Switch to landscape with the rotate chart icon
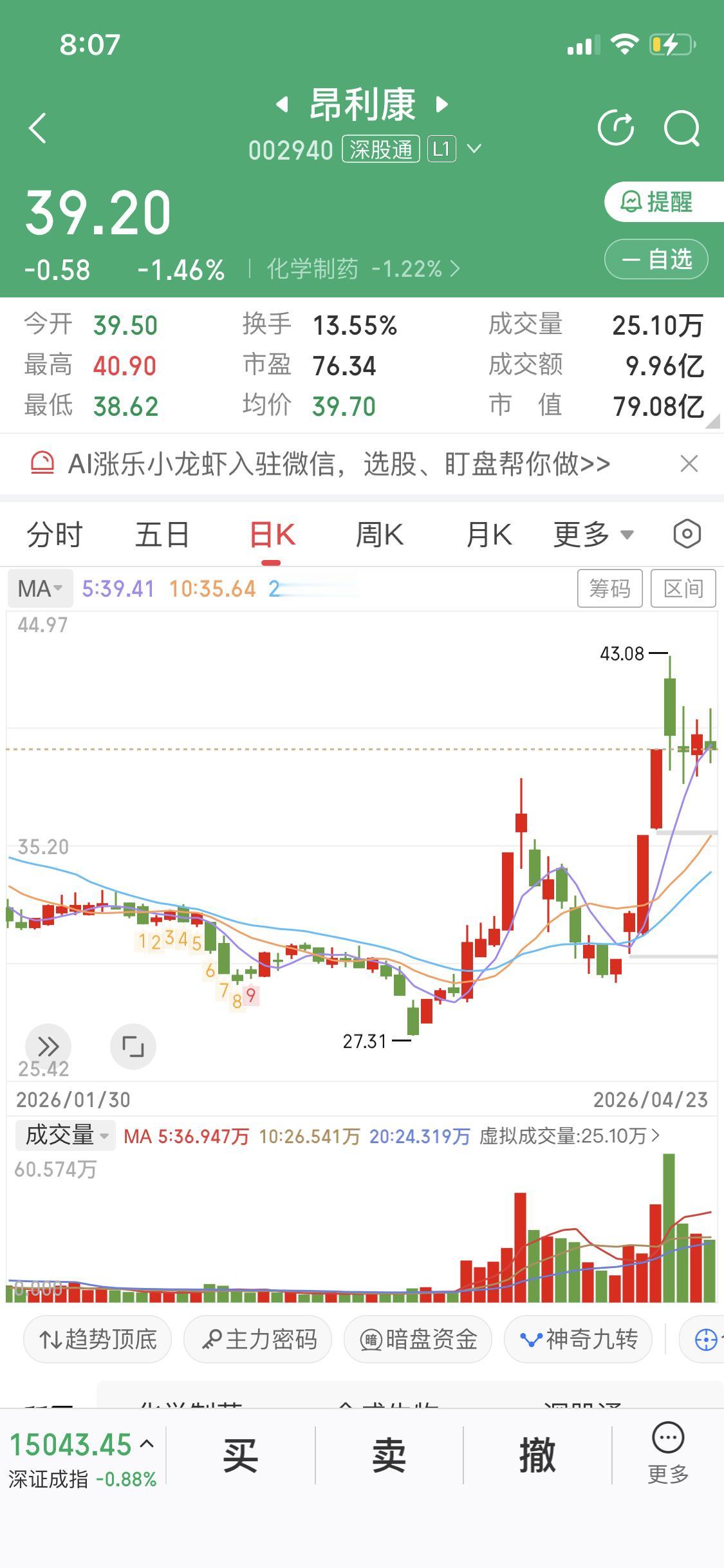This screenshot has width=724, height=1568. click(x=133, y=1046)
